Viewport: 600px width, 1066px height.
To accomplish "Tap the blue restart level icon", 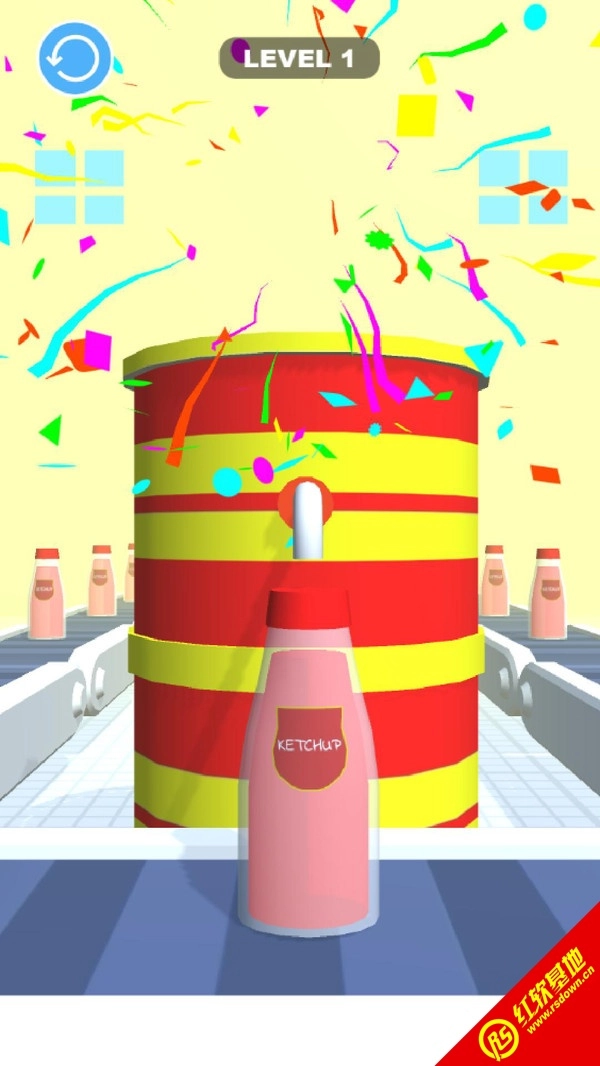I will pos(74,58).
